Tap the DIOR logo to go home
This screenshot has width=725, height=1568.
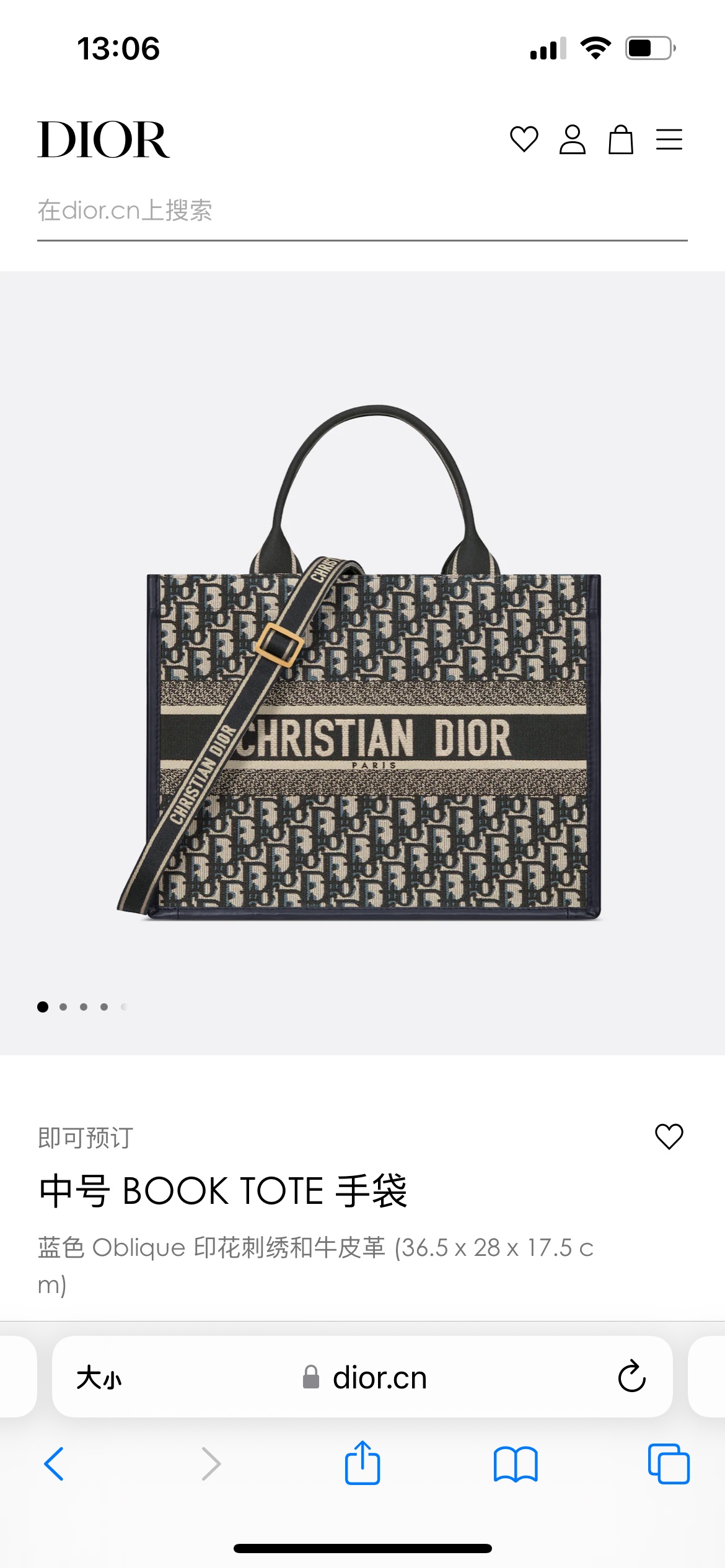click(x=103, y=140)
